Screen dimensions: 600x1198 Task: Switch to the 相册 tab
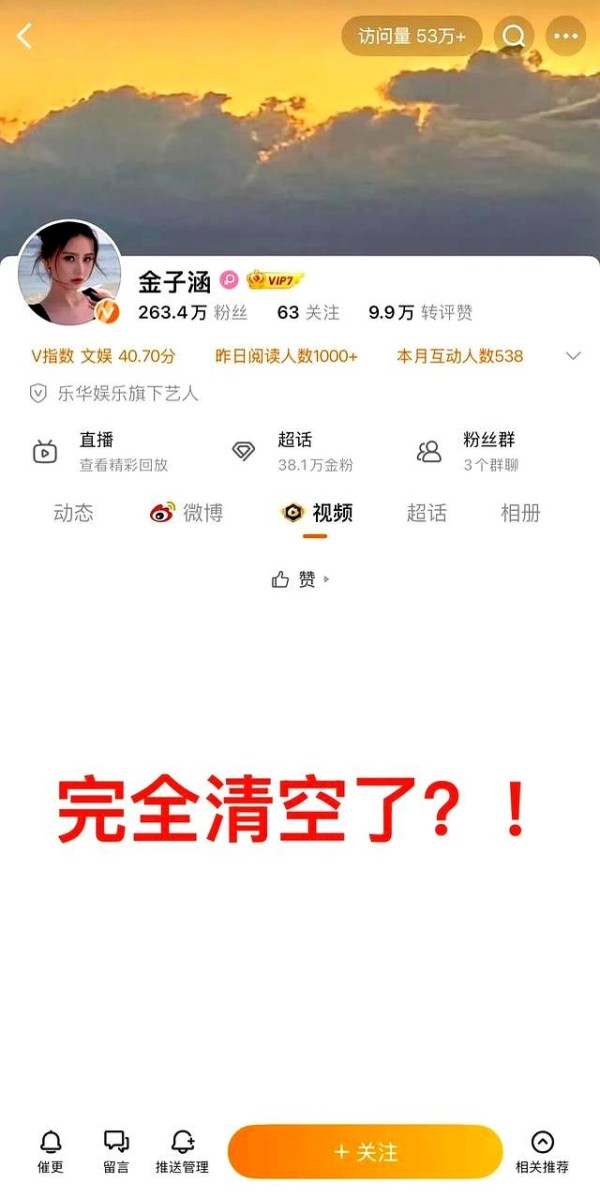point(520,513)
